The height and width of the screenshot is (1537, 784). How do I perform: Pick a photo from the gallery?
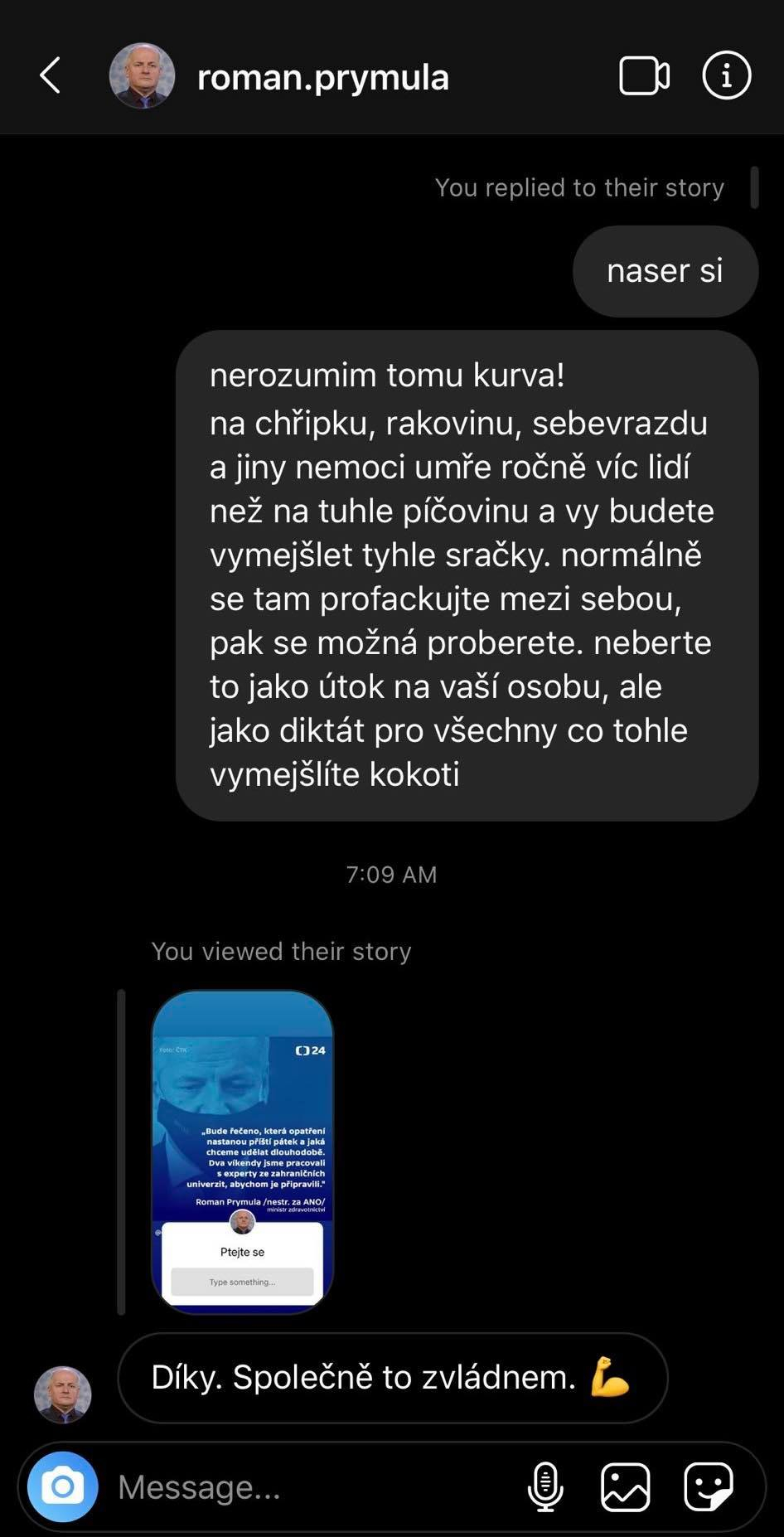click(x=626, y=1486)
